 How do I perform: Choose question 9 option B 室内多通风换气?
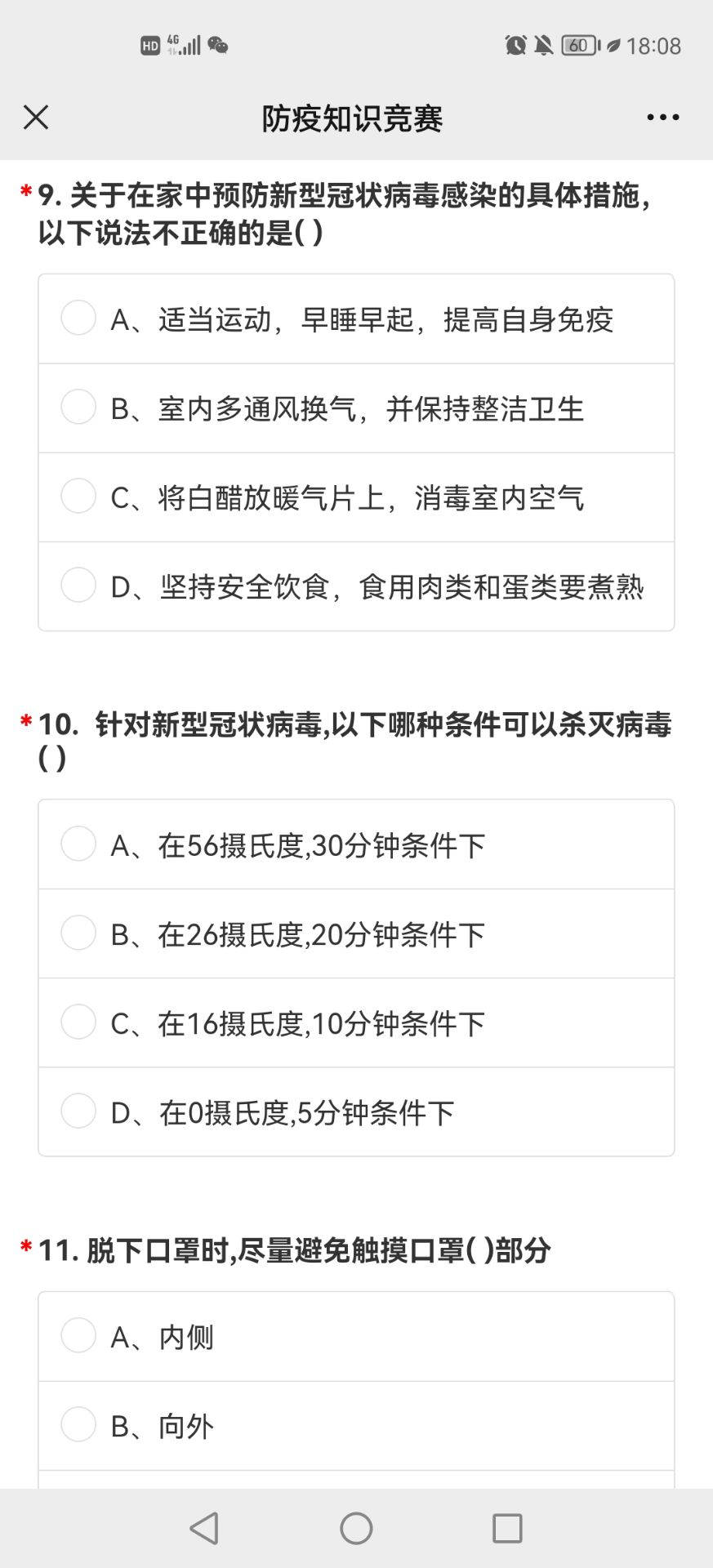pos(79,408)
